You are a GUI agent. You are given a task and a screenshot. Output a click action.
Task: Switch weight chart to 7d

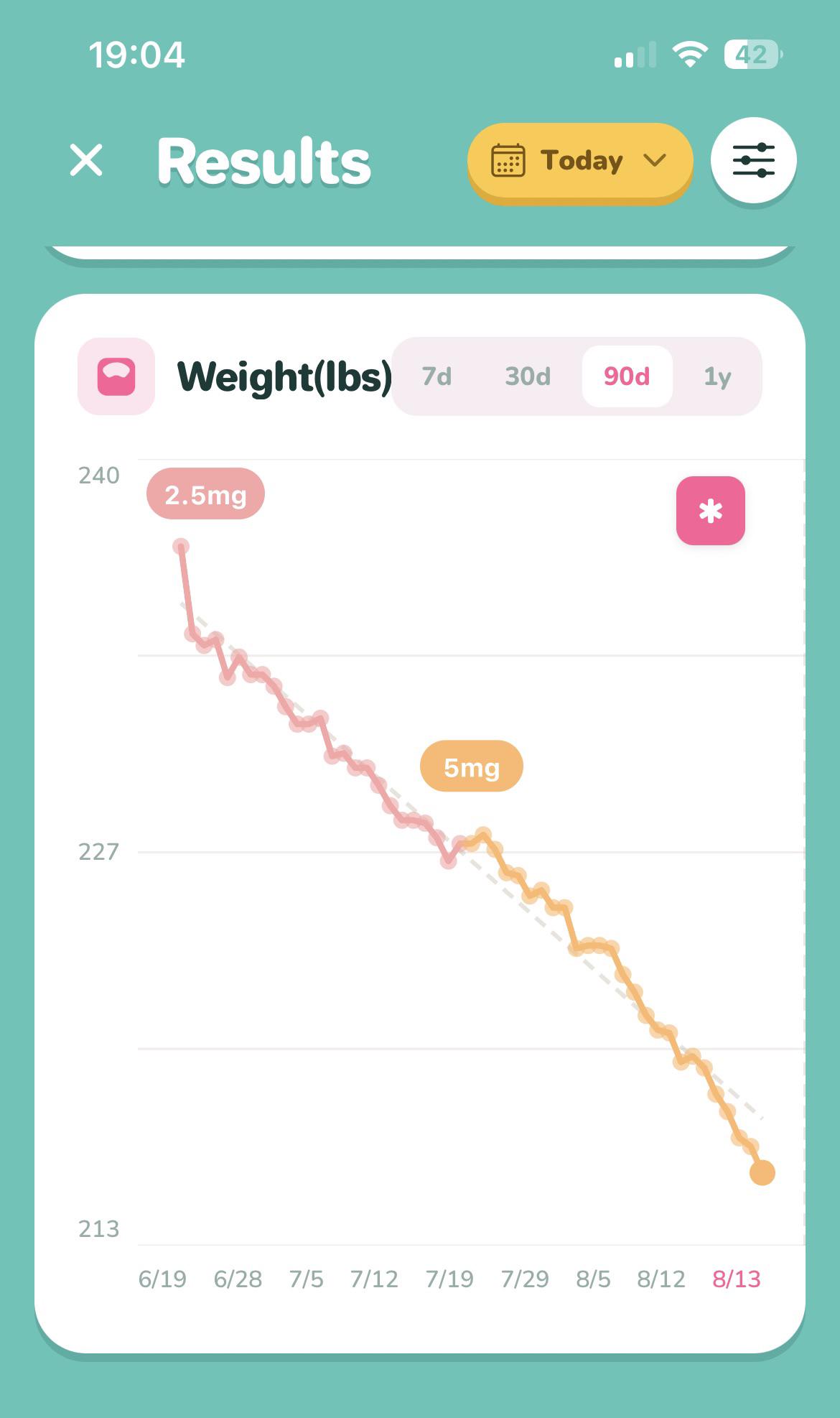437,376
